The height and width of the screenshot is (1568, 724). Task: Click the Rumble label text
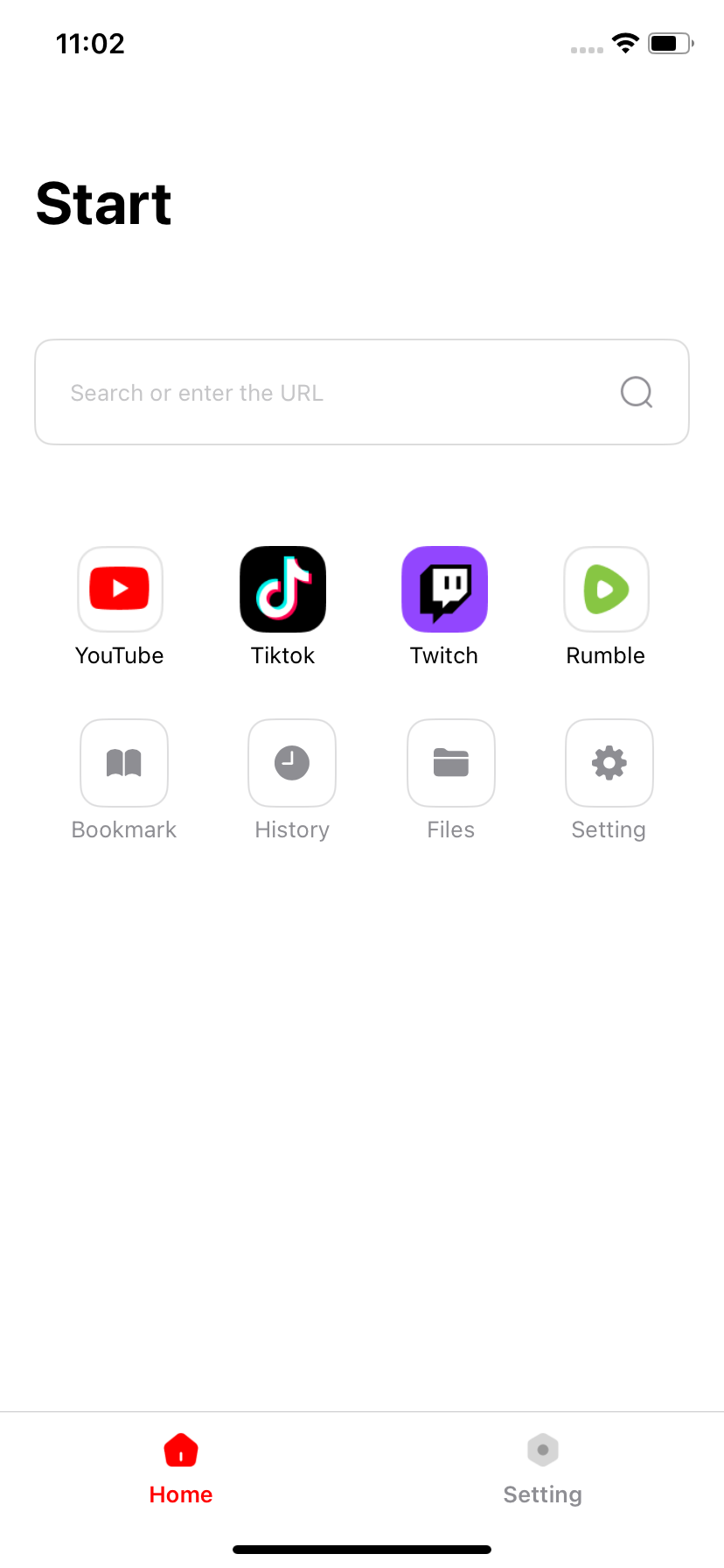pos(606,654)
